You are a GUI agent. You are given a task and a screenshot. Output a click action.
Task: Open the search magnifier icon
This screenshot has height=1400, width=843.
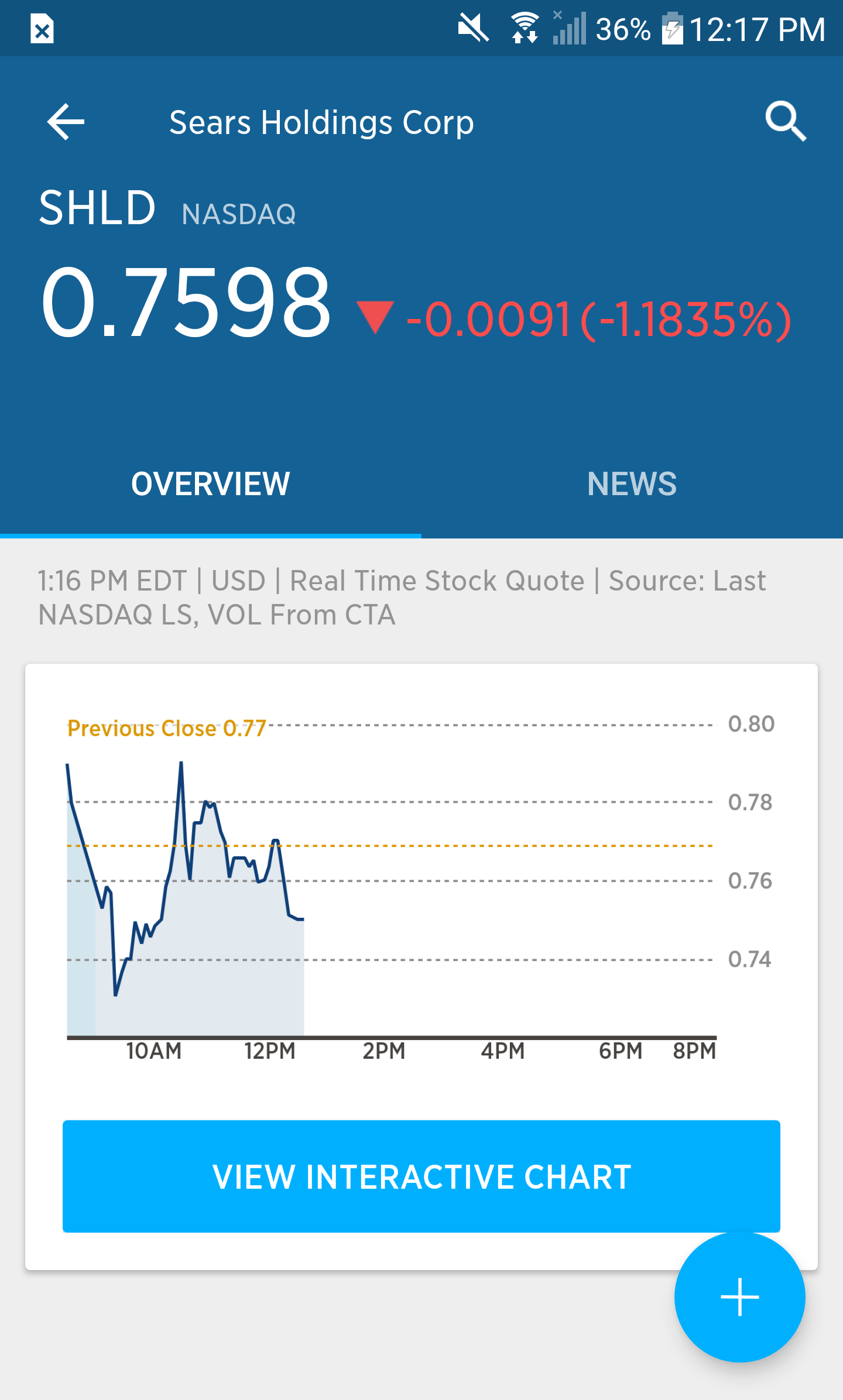(x=786, y=122)
